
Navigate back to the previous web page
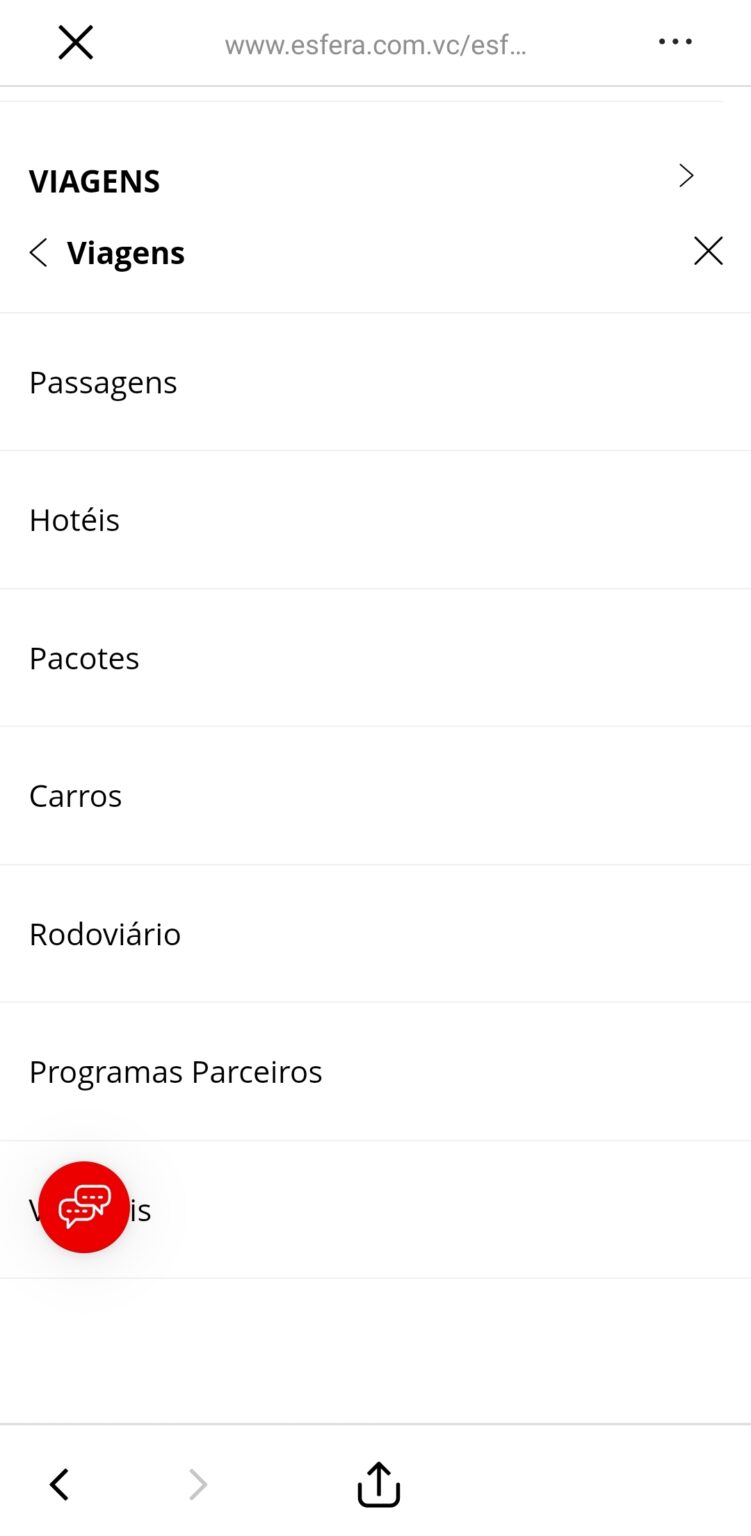pyautogui.click(x=60, y=1485)
